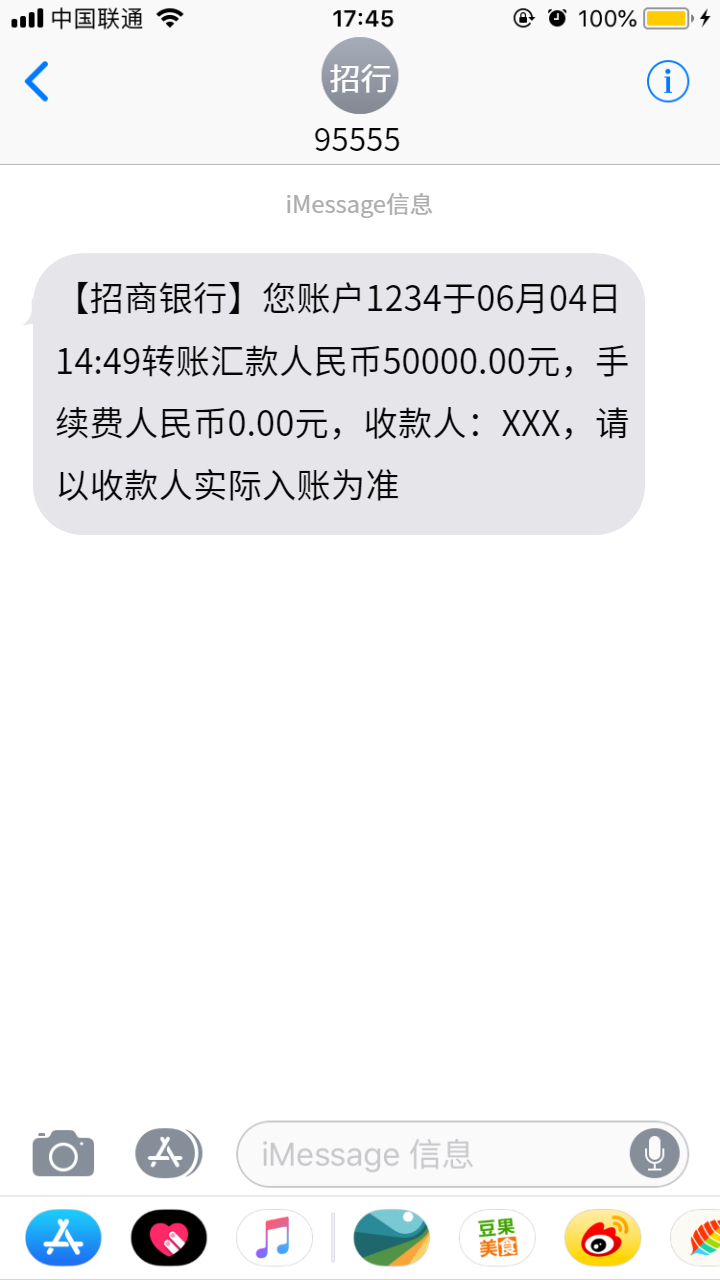This screenshot has width=720, height=1280.
Task: Open the contact details info icon
Action: [667, 82]
